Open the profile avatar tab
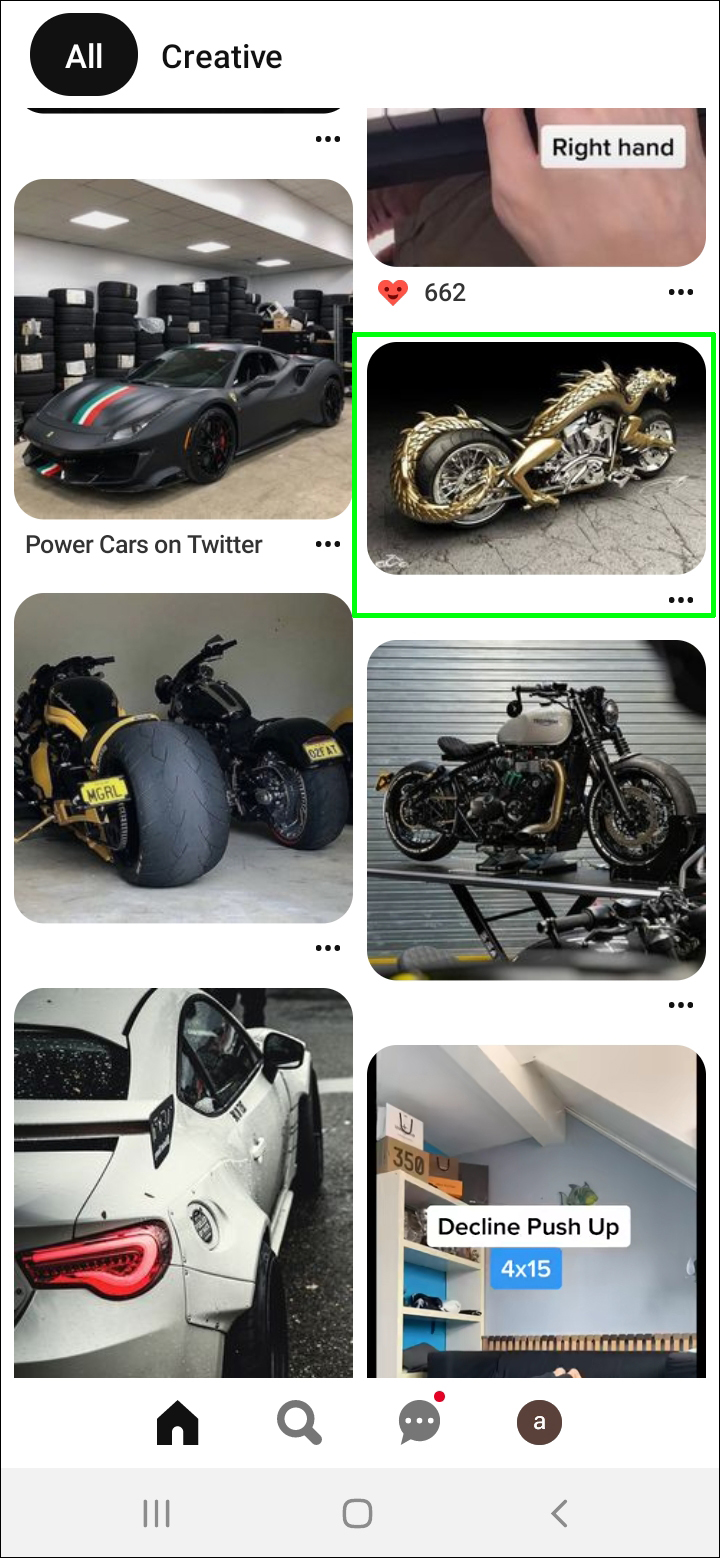Screen dimensions: 720x1558 [539, 1421]
